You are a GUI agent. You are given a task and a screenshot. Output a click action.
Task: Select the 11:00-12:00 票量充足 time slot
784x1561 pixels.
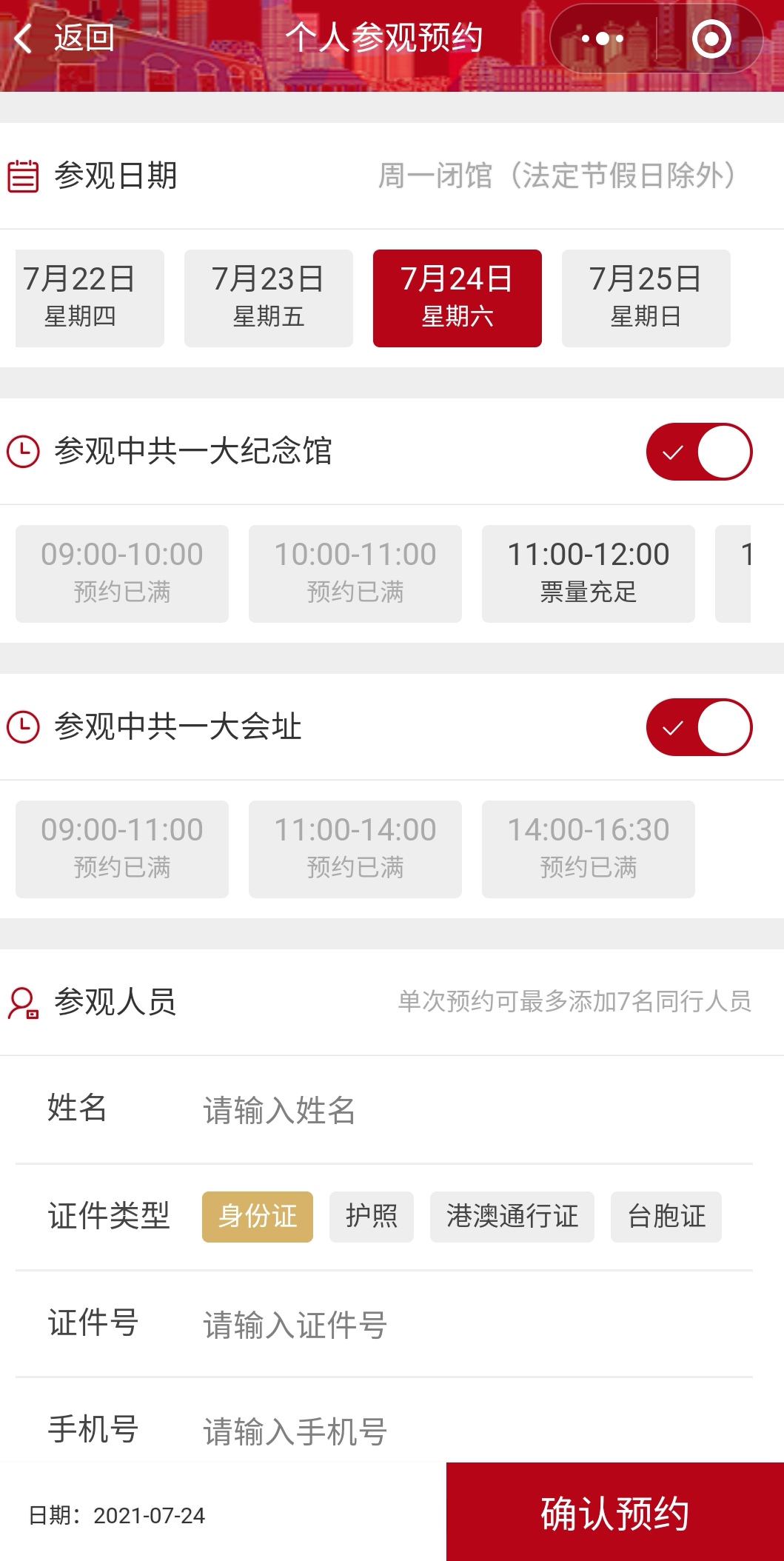click(x=588, y=573)
